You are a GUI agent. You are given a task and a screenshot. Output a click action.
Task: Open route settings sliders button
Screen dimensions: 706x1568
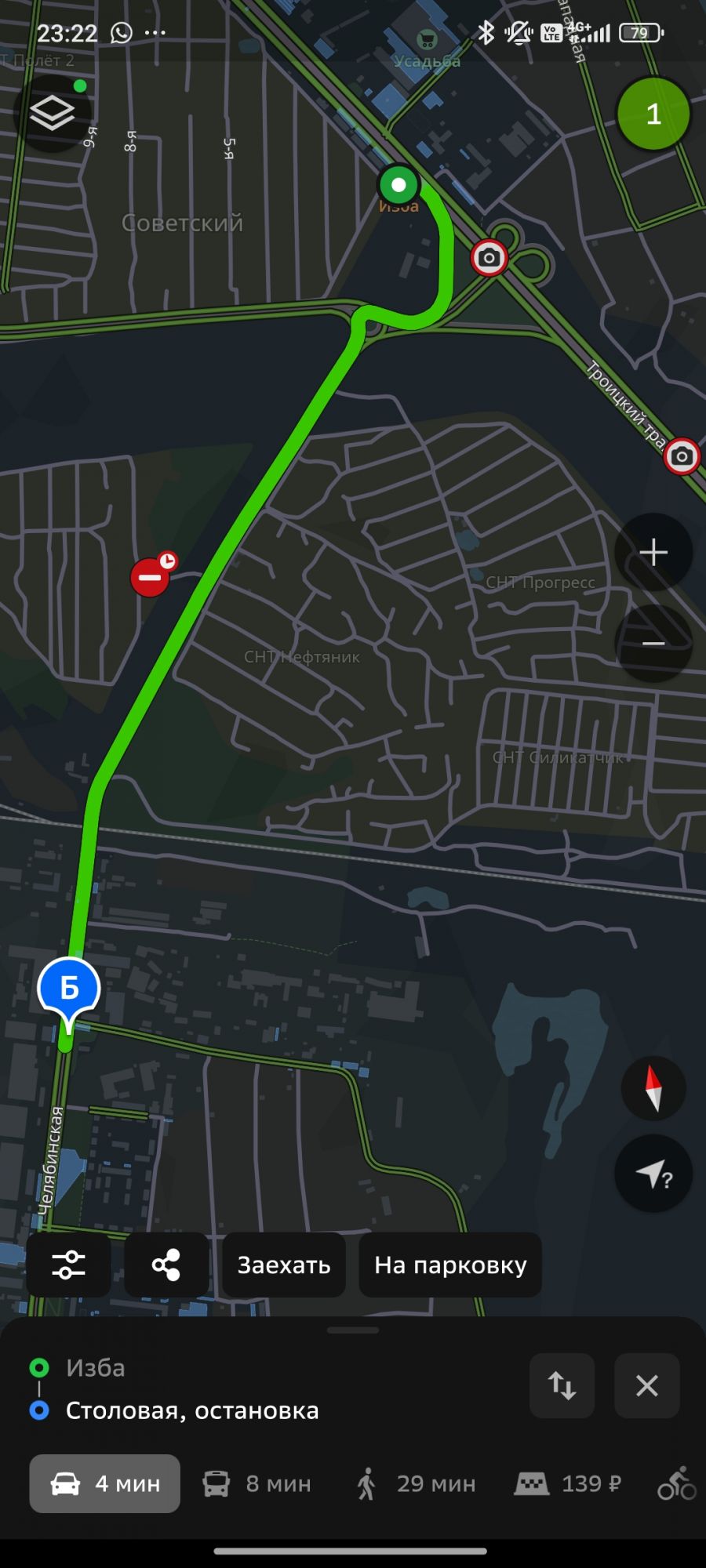tap(68, 1265)
